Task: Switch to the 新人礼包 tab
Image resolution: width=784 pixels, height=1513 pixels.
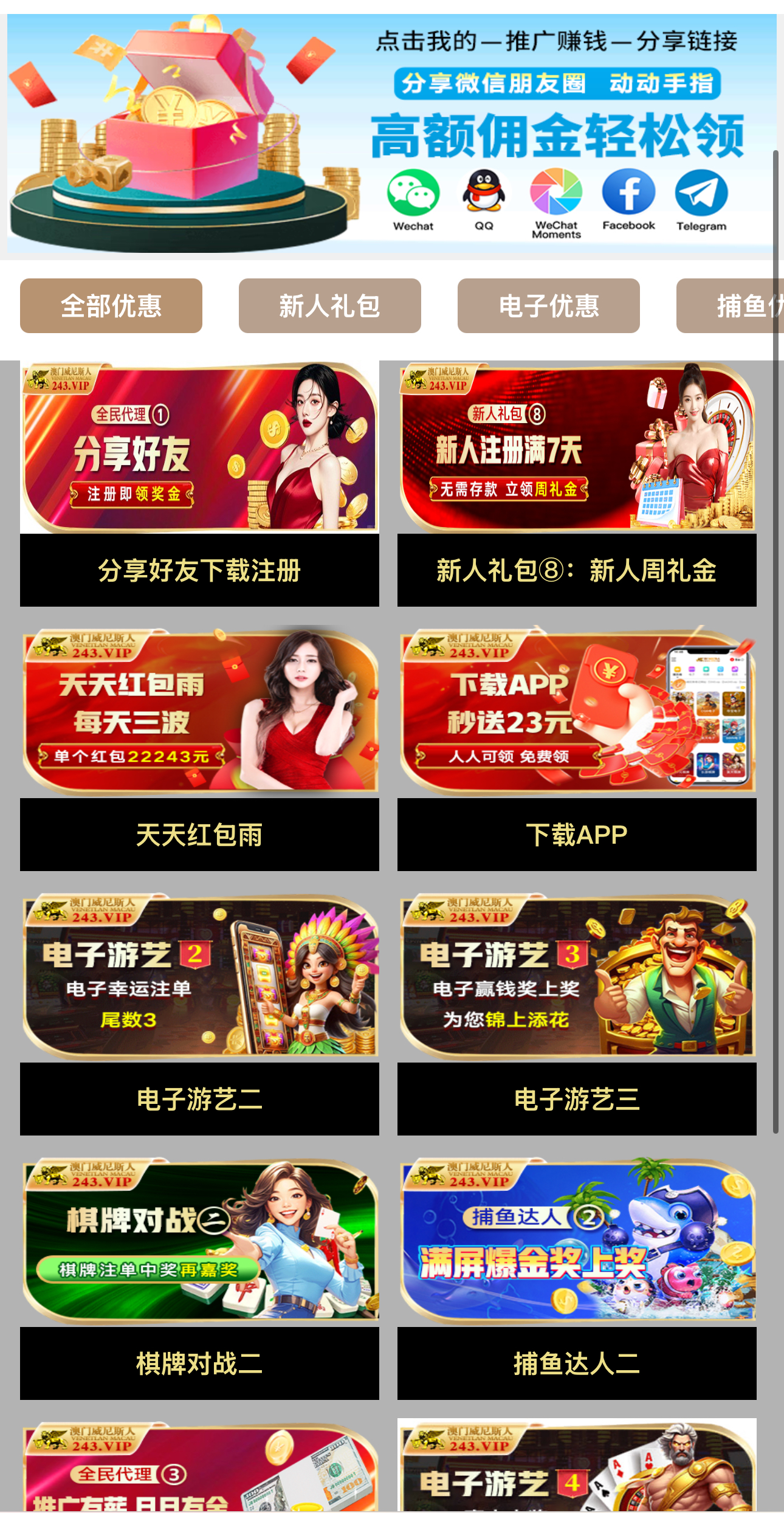Action: (329, 306)
